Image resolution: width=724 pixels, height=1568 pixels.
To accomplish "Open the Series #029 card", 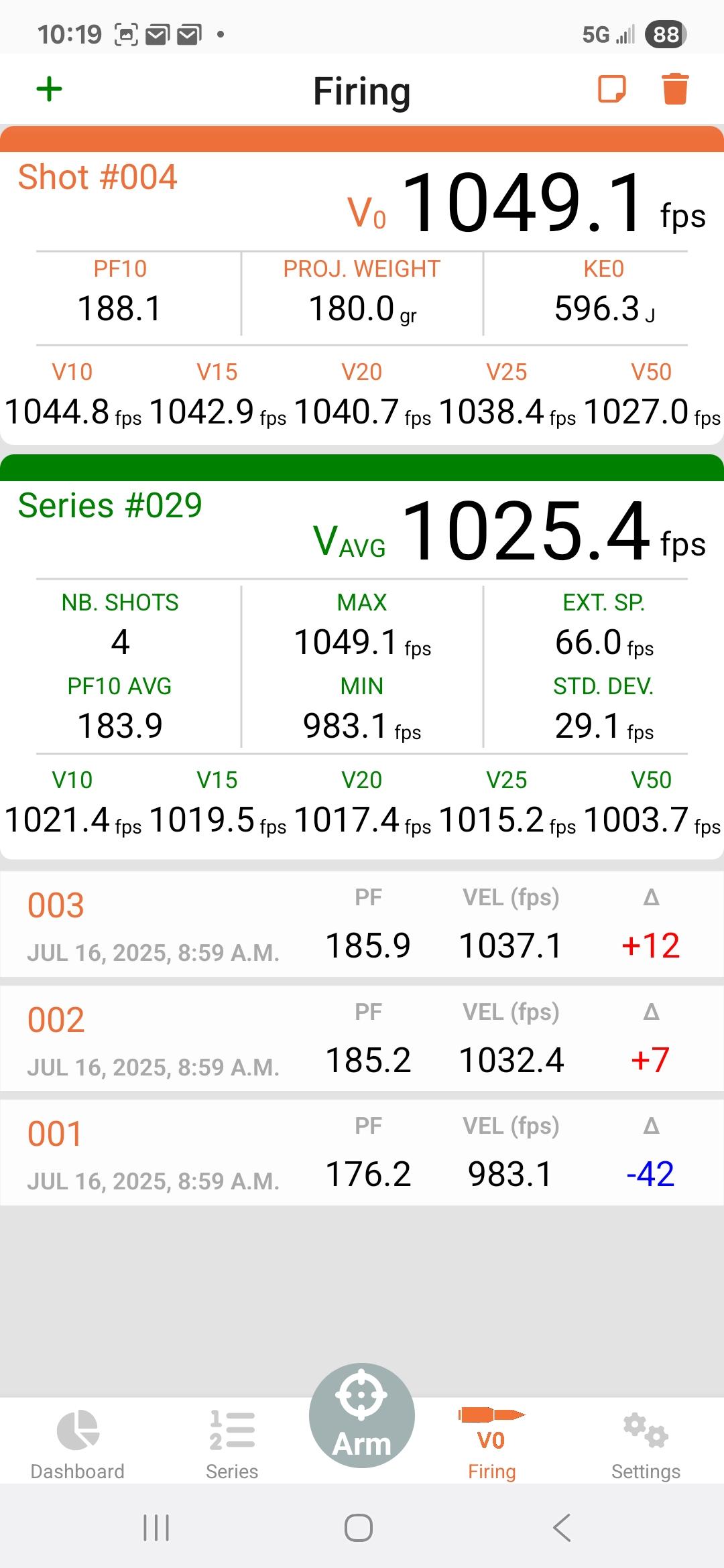I will point(362,657).
